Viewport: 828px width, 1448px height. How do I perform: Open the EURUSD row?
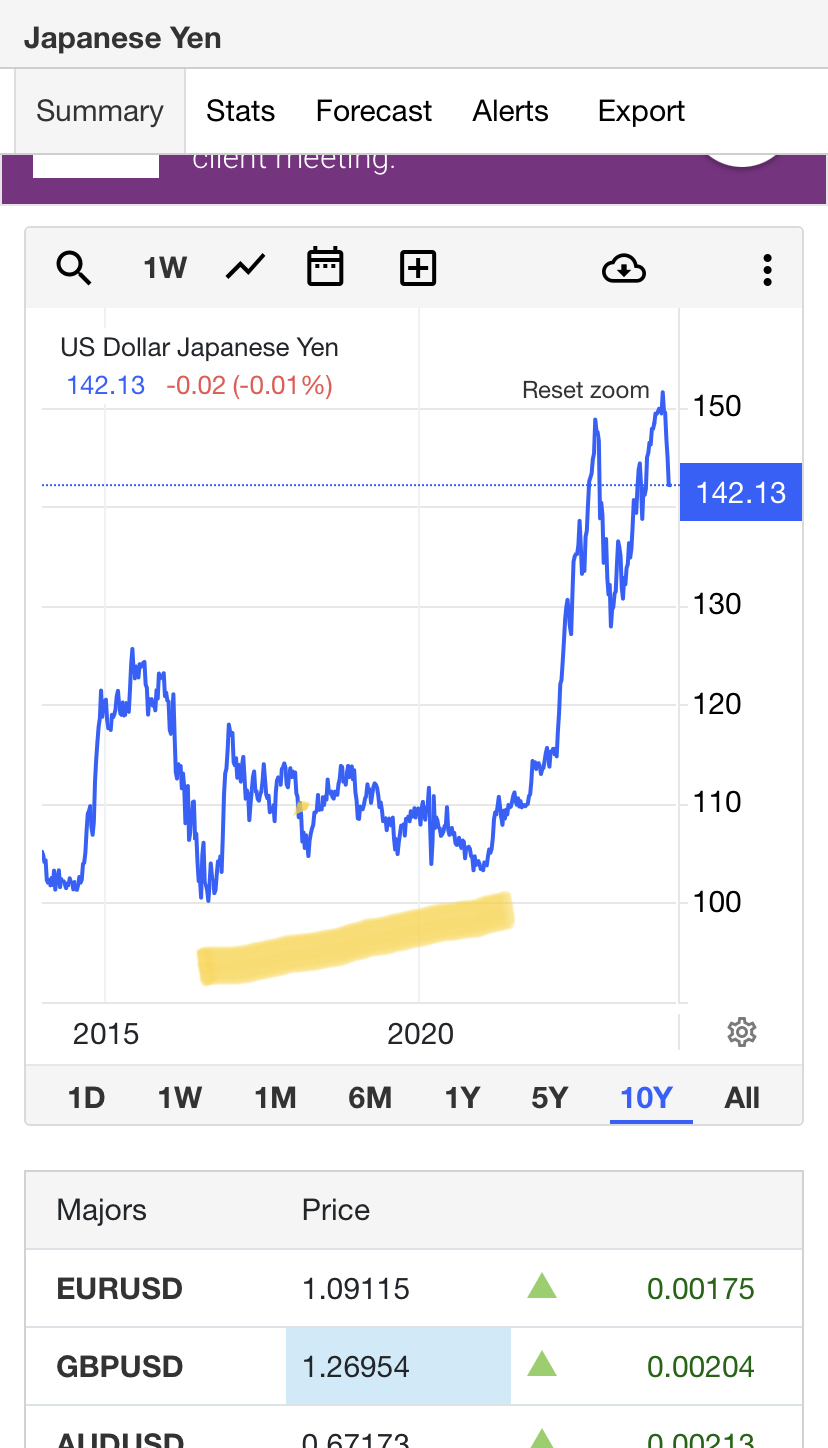[414, 1288]
